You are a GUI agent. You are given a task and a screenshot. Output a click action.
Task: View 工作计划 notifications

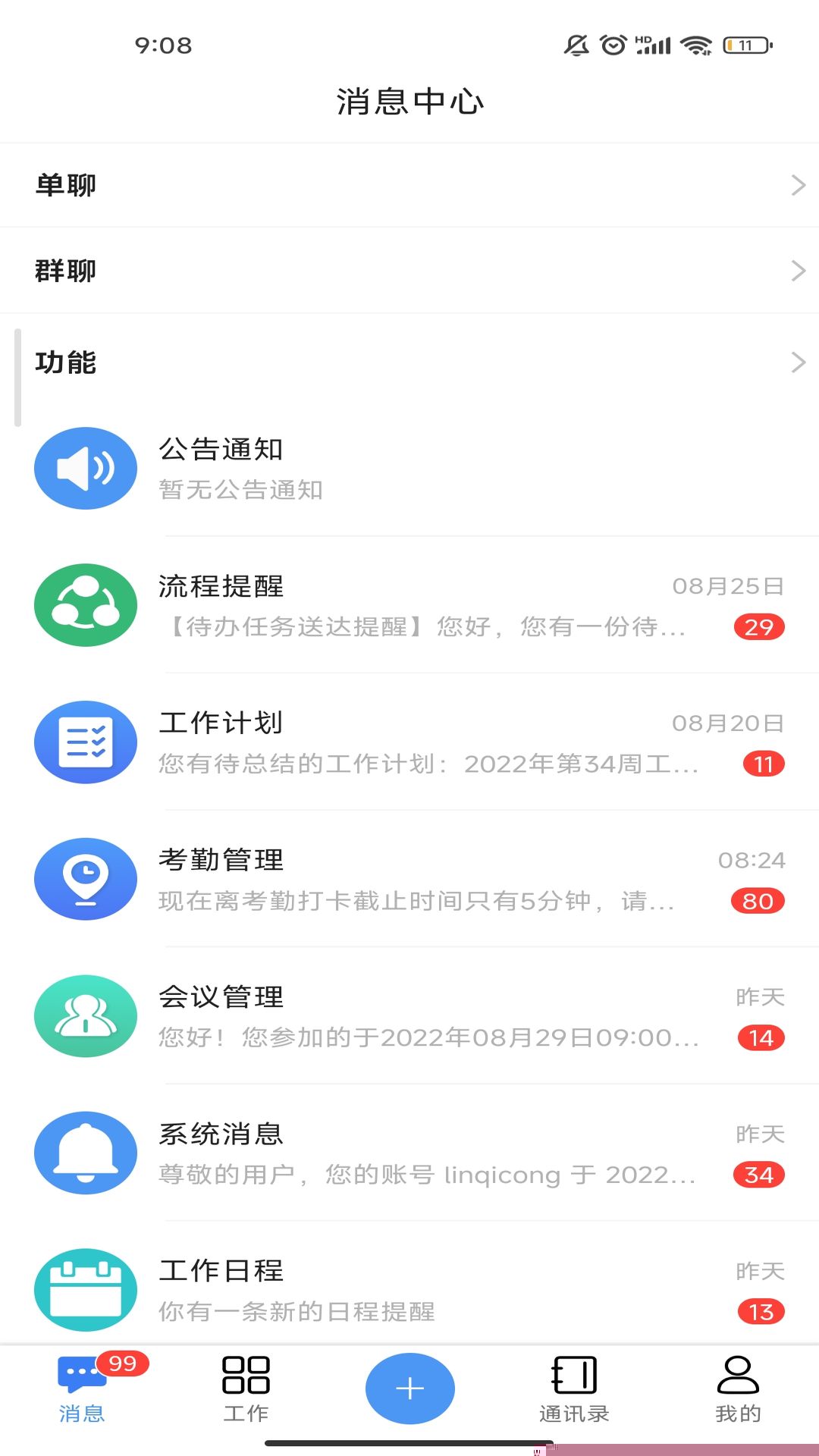click(409, 742)
